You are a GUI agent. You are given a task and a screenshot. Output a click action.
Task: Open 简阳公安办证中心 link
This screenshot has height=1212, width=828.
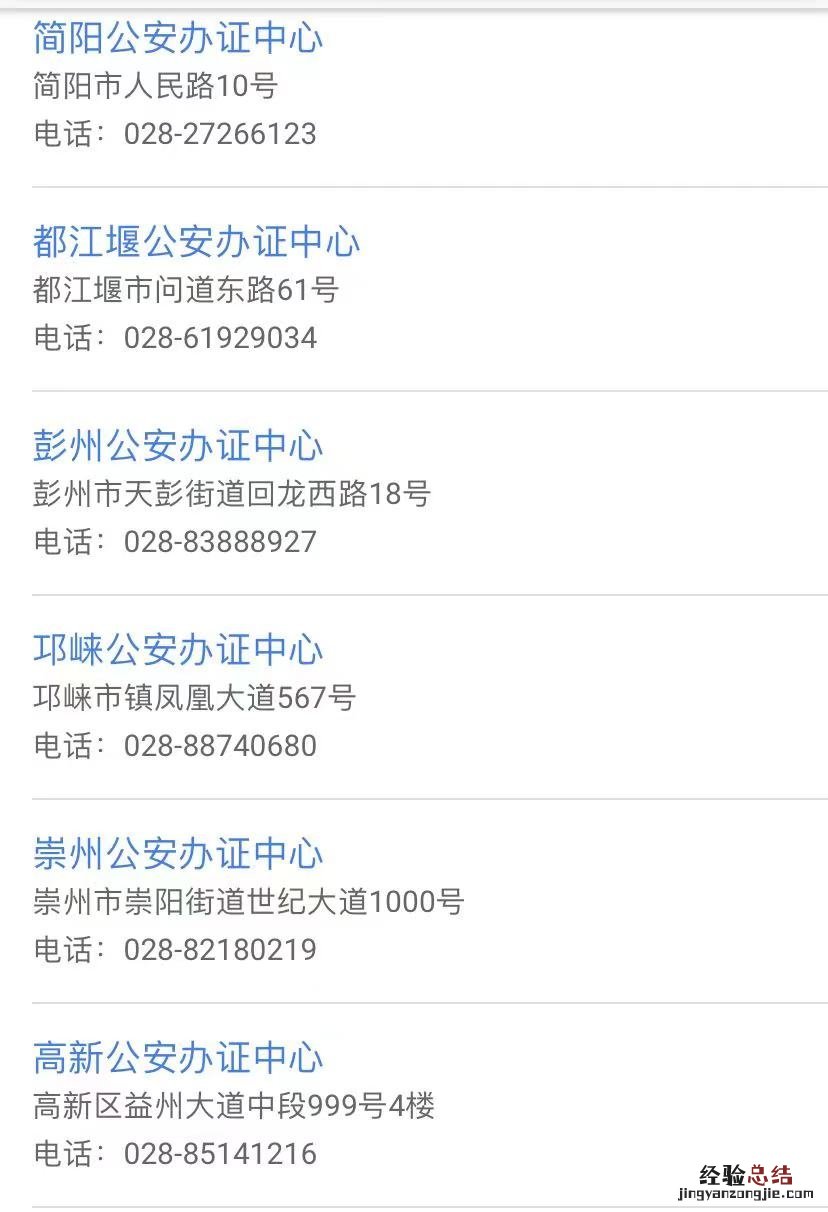coord(178,38)
